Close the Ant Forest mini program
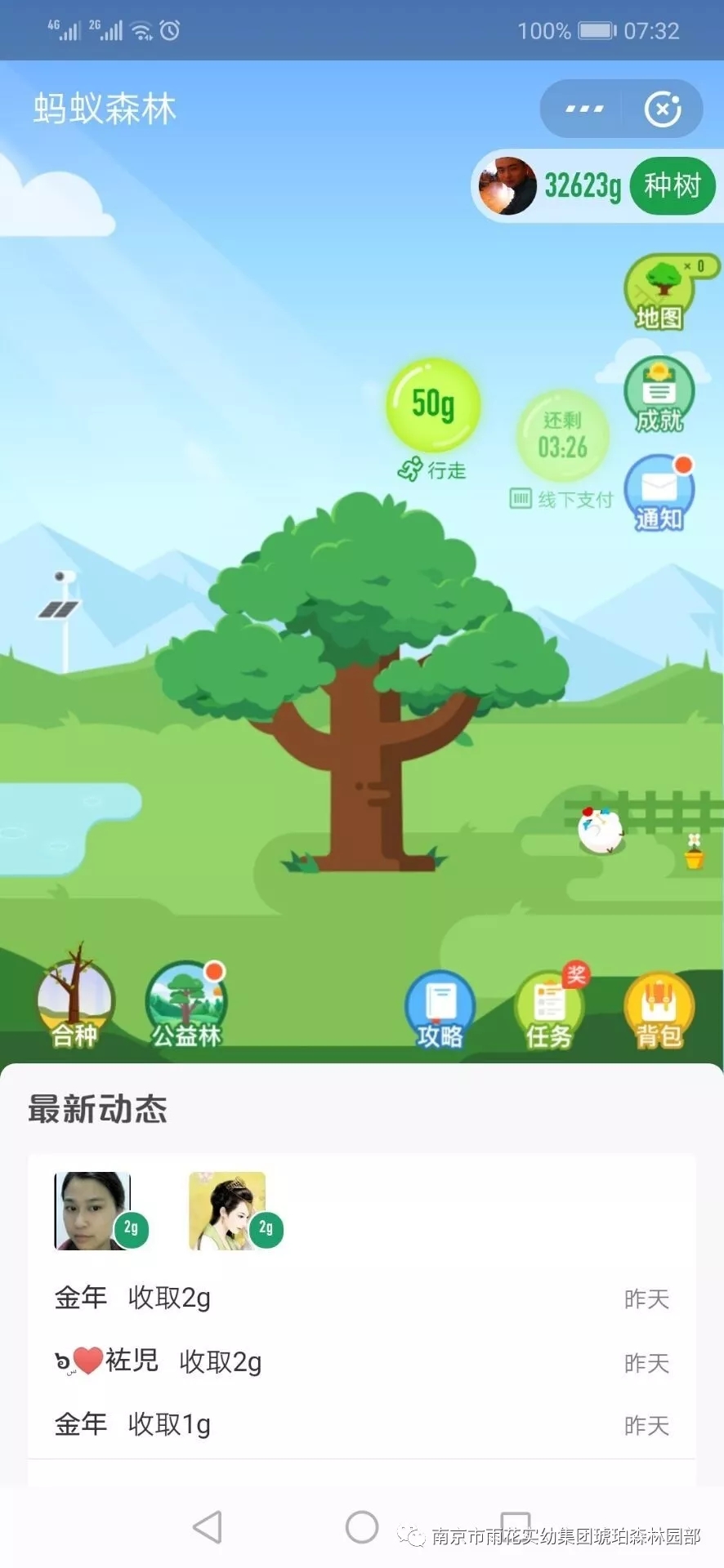 662,109
